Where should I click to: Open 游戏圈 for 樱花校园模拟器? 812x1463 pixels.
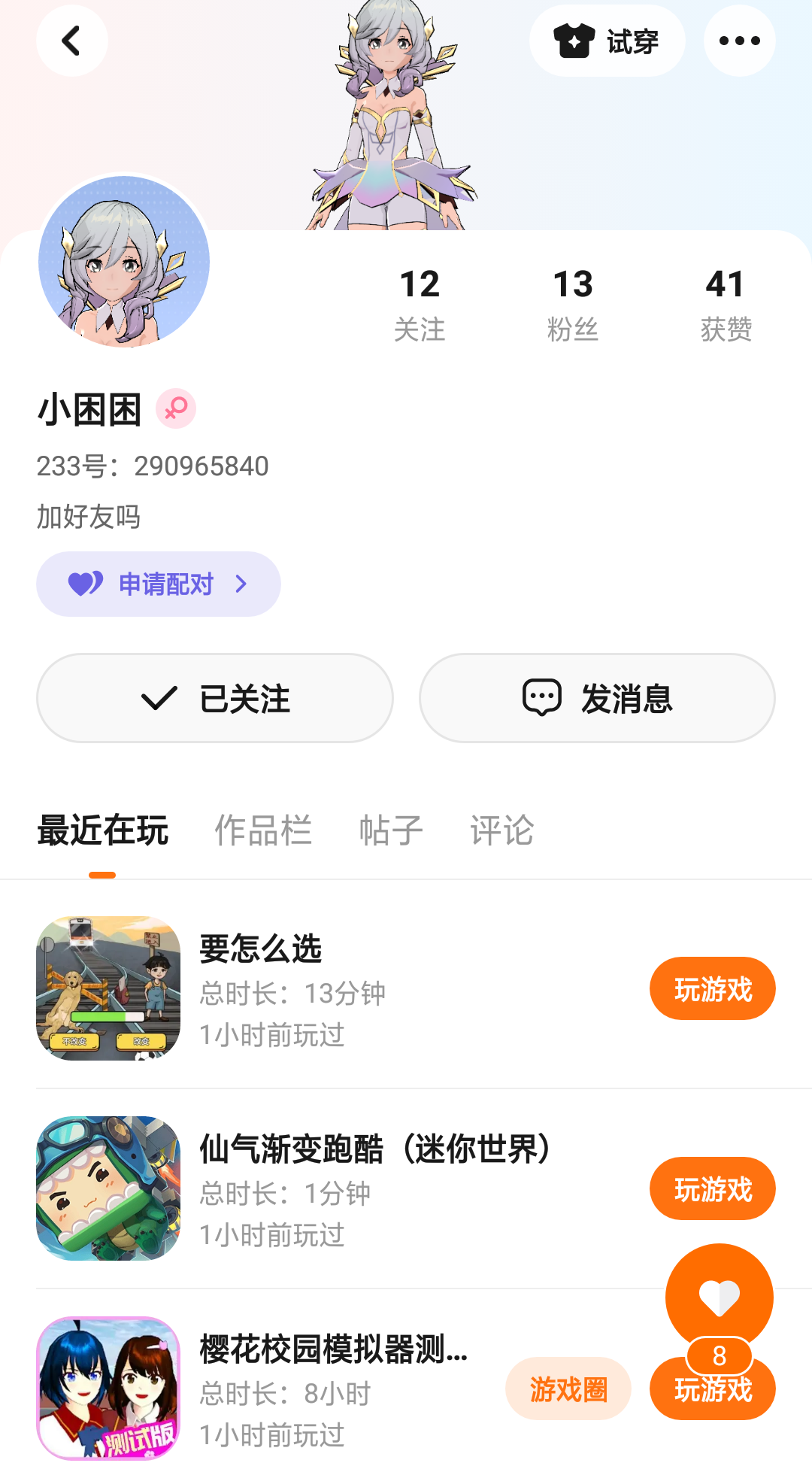coord(568,1389)
